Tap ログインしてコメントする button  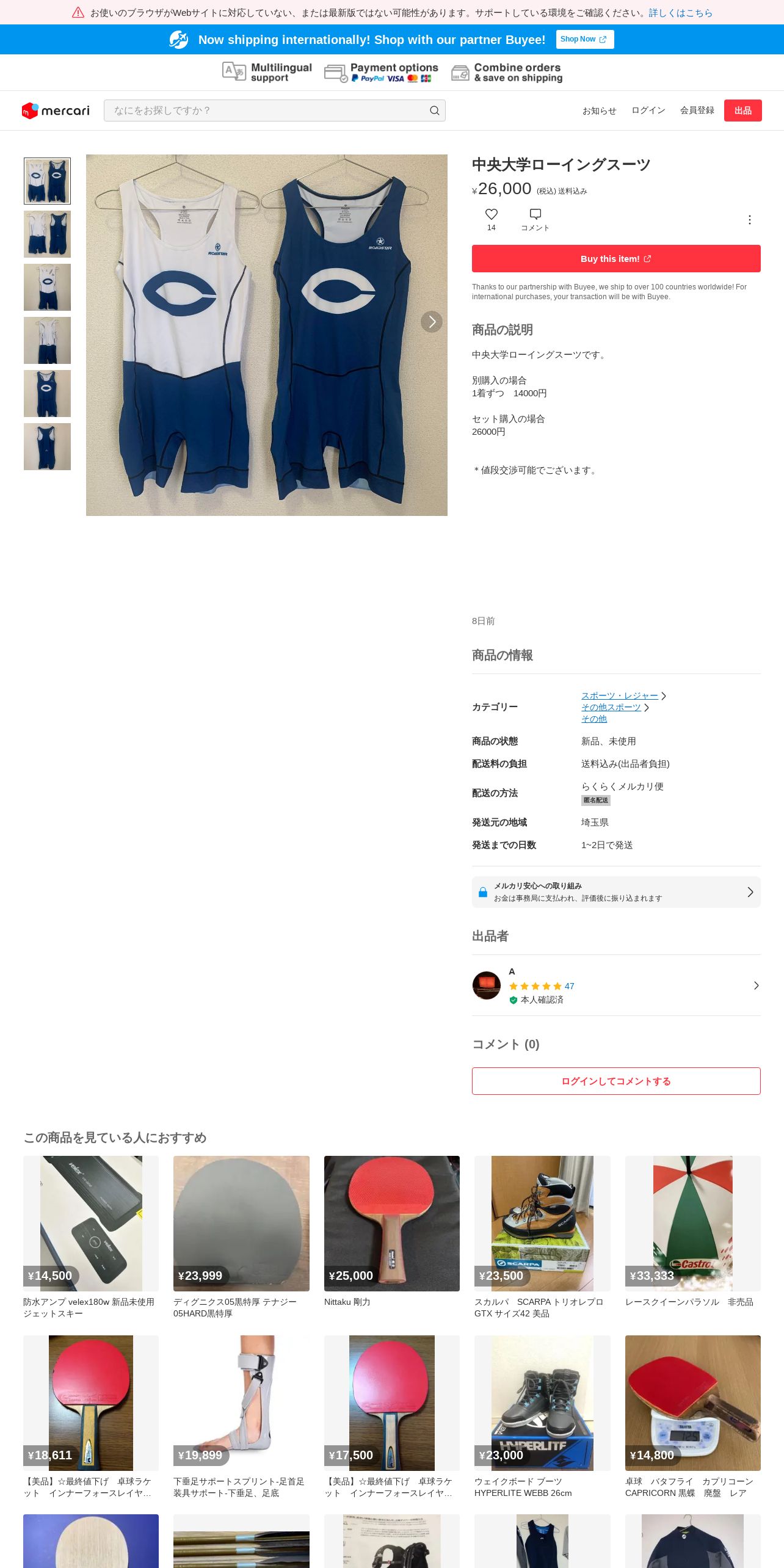616,1081
